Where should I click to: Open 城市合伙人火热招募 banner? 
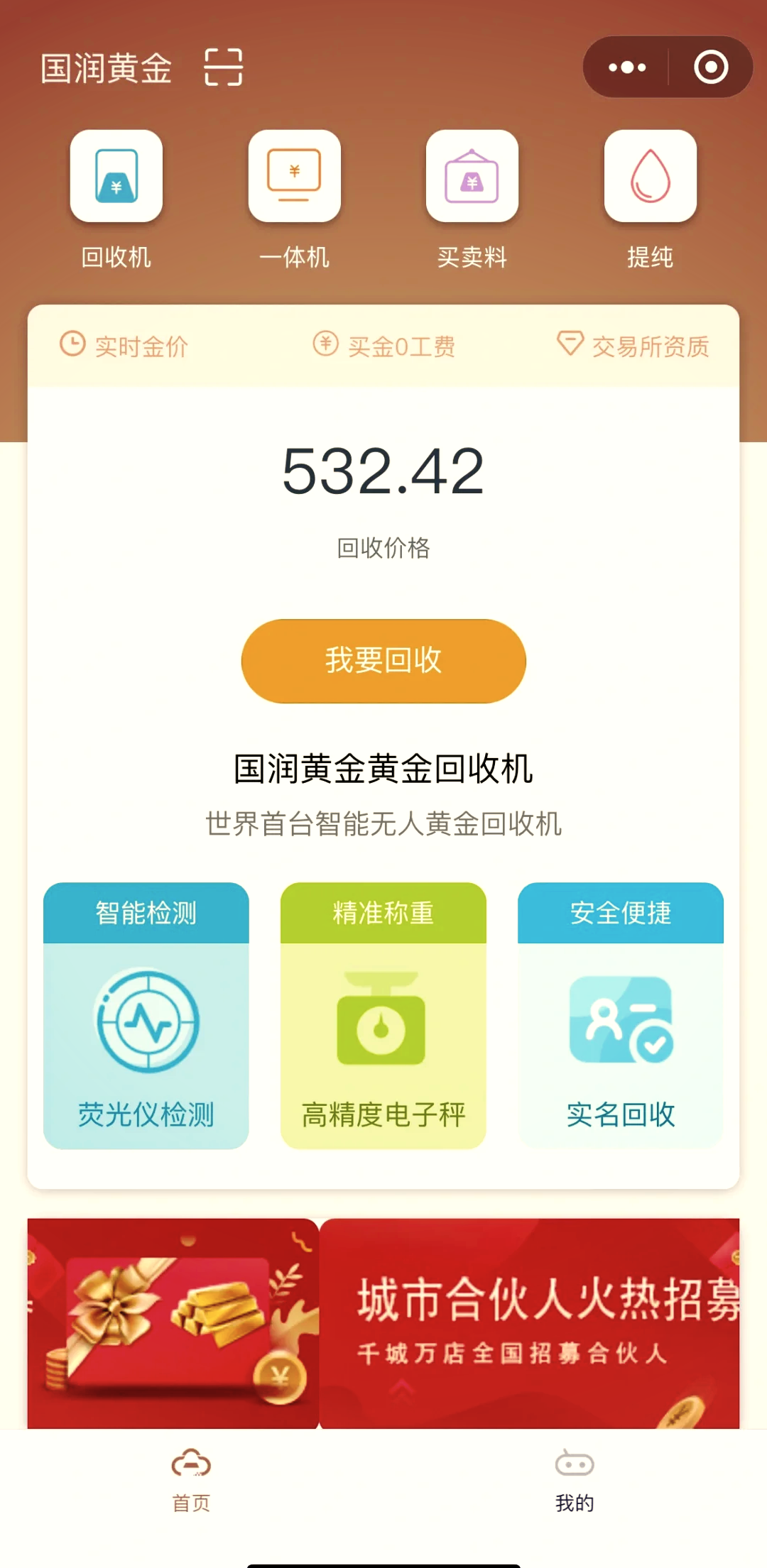[530, 1323]
